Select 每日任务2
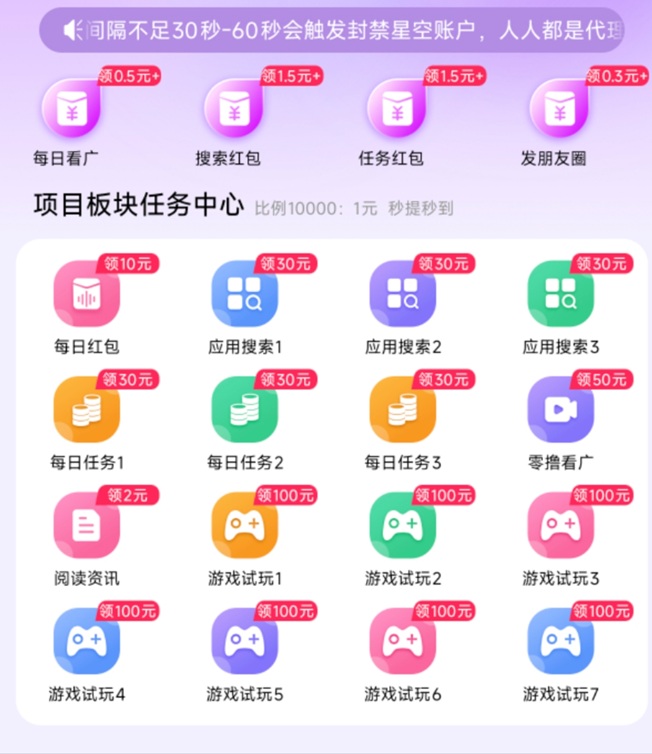652x754 pixels. click(244, 410)
